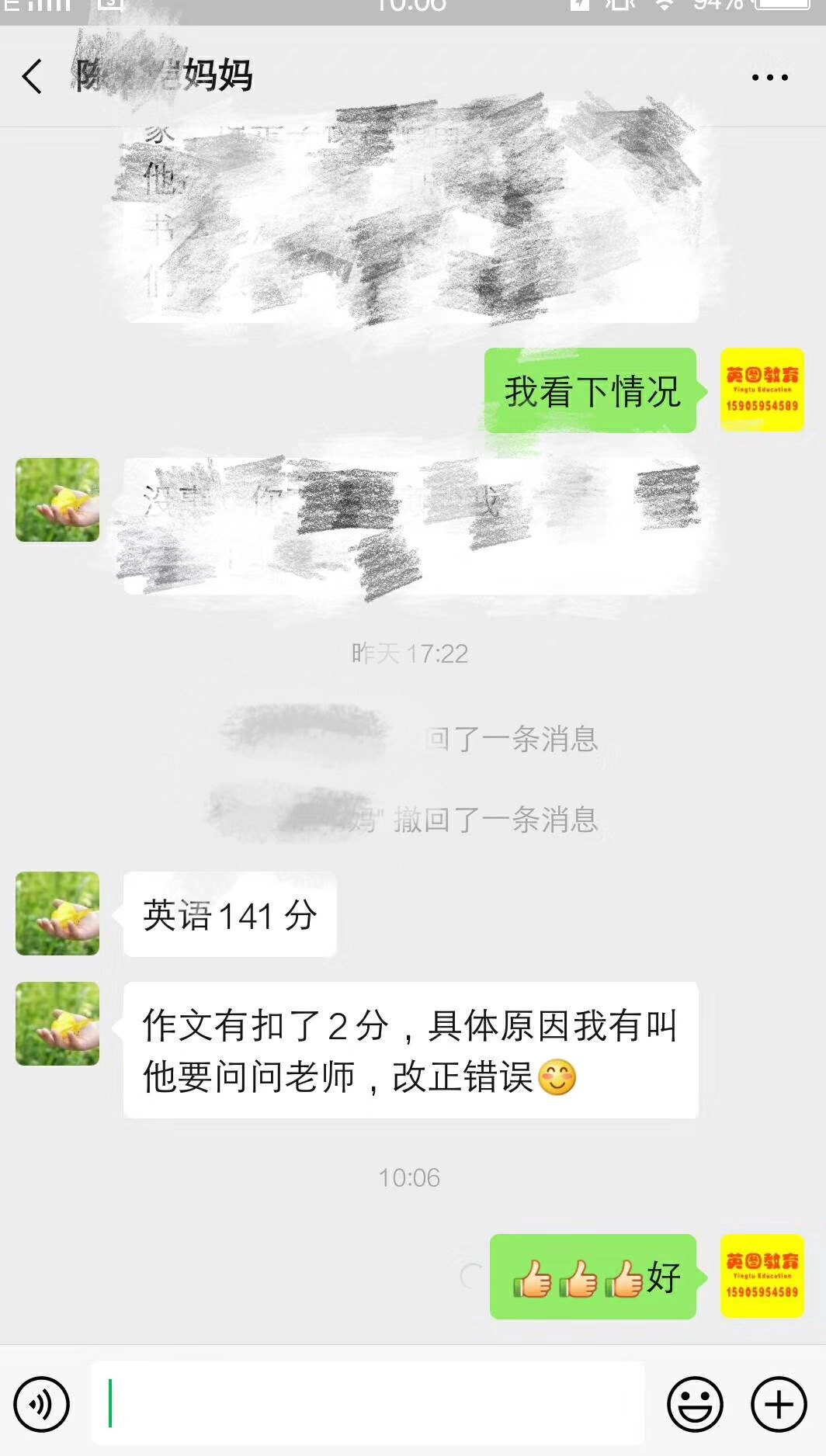Open the plus attachments menu
The height and width of the screenshot is (1456, 826).
coord(779,1404)
